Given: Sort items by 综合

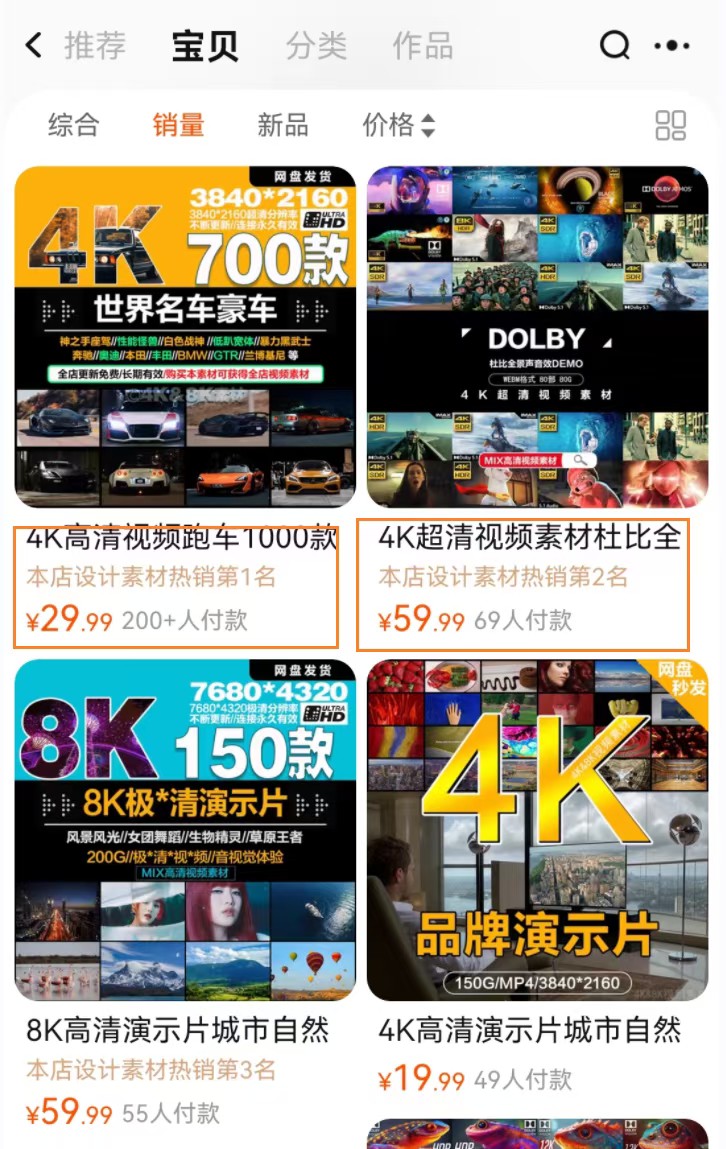Looking at the screenshot, I should [x=74, y=125].
